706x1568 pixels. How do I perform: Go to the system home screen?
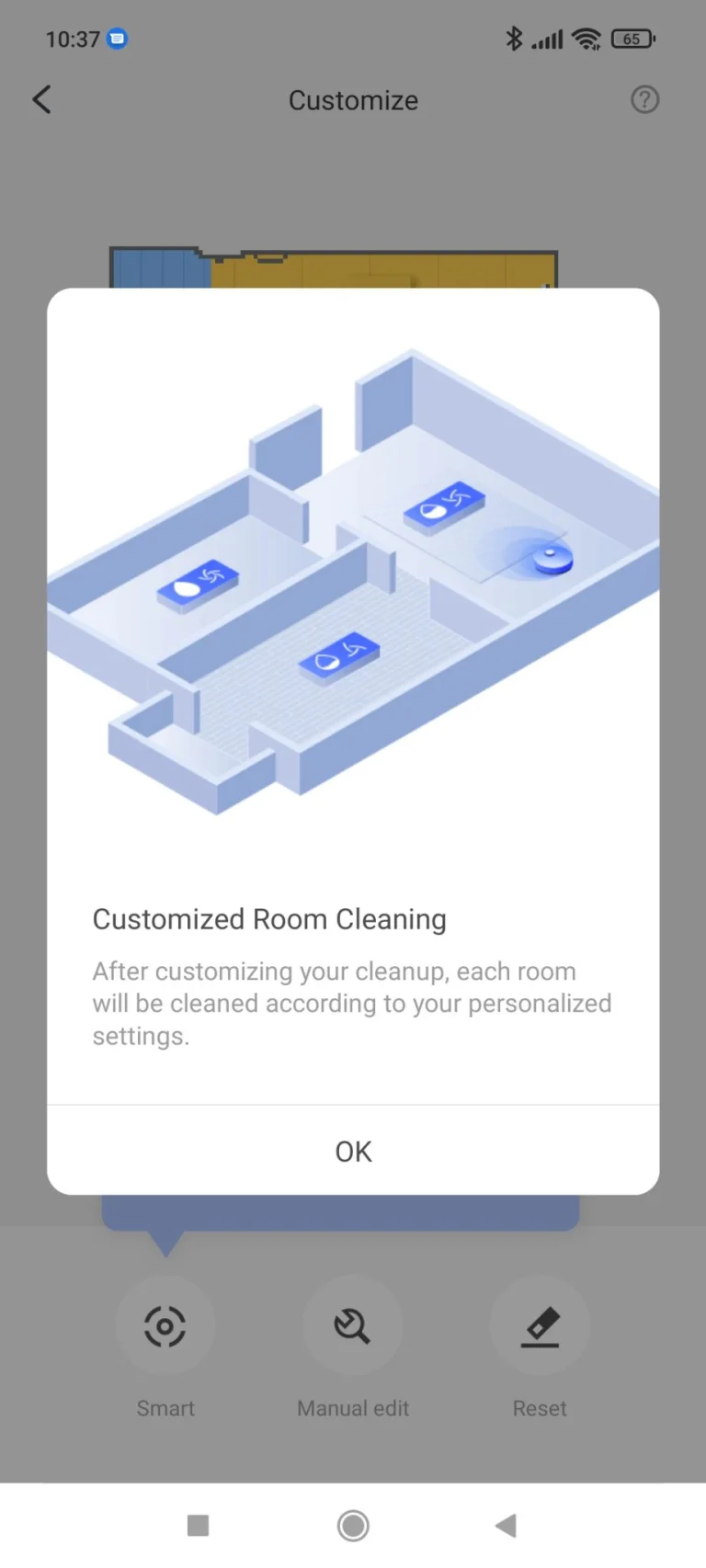pyautogui.click(x=353, y=1526)
